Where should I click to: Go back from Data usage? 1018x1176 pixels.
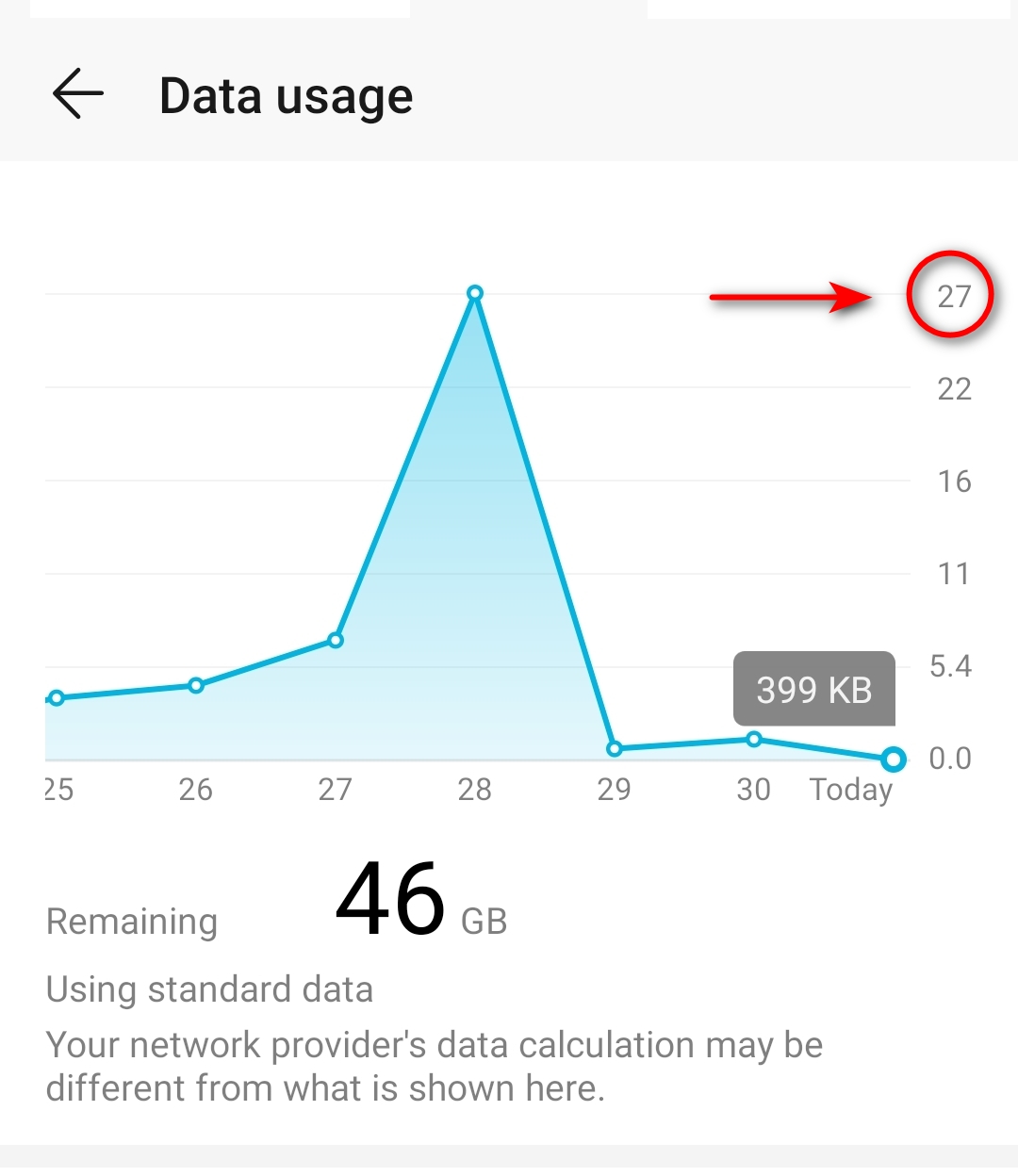[78, 94]
